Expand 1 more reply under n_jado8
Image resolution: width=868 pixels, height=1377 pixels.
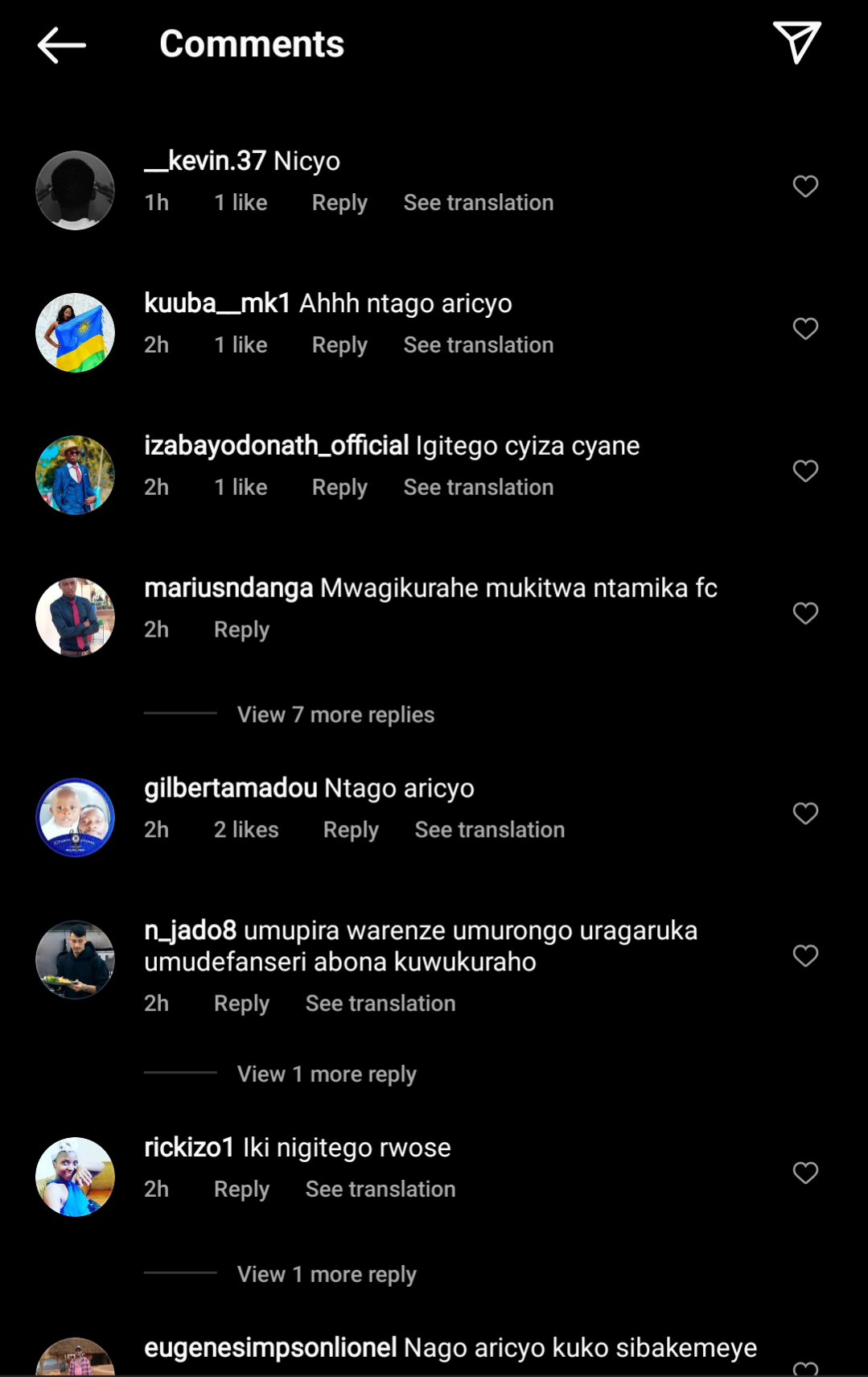pyautogui.click(x=327, y=1074)
